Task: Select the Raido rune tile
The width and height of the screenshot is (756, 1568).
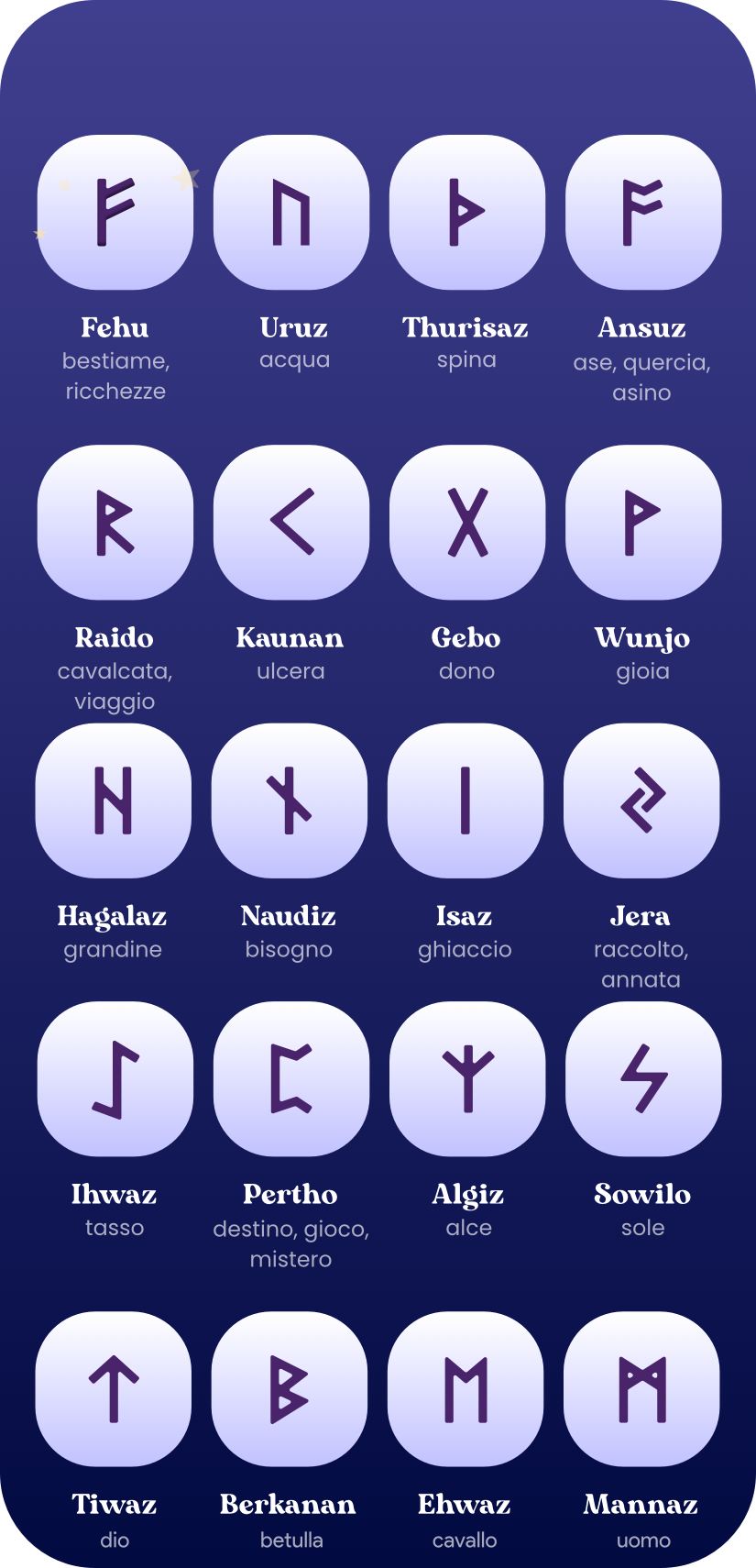Action: (x=115, y=523)
